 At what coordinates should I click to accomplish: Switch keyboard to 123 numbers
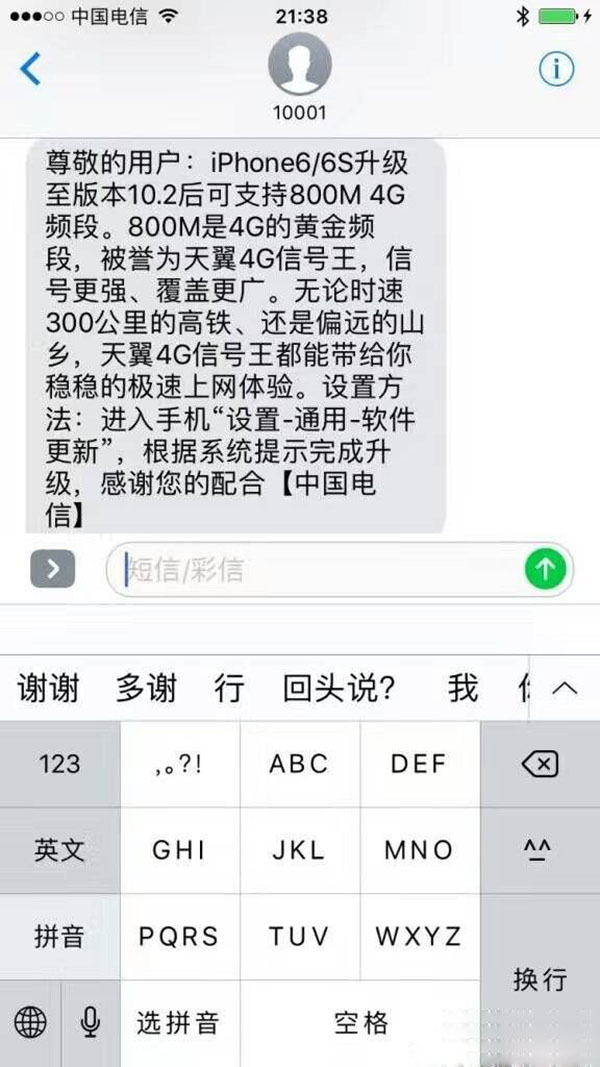[x=60, y=764]
